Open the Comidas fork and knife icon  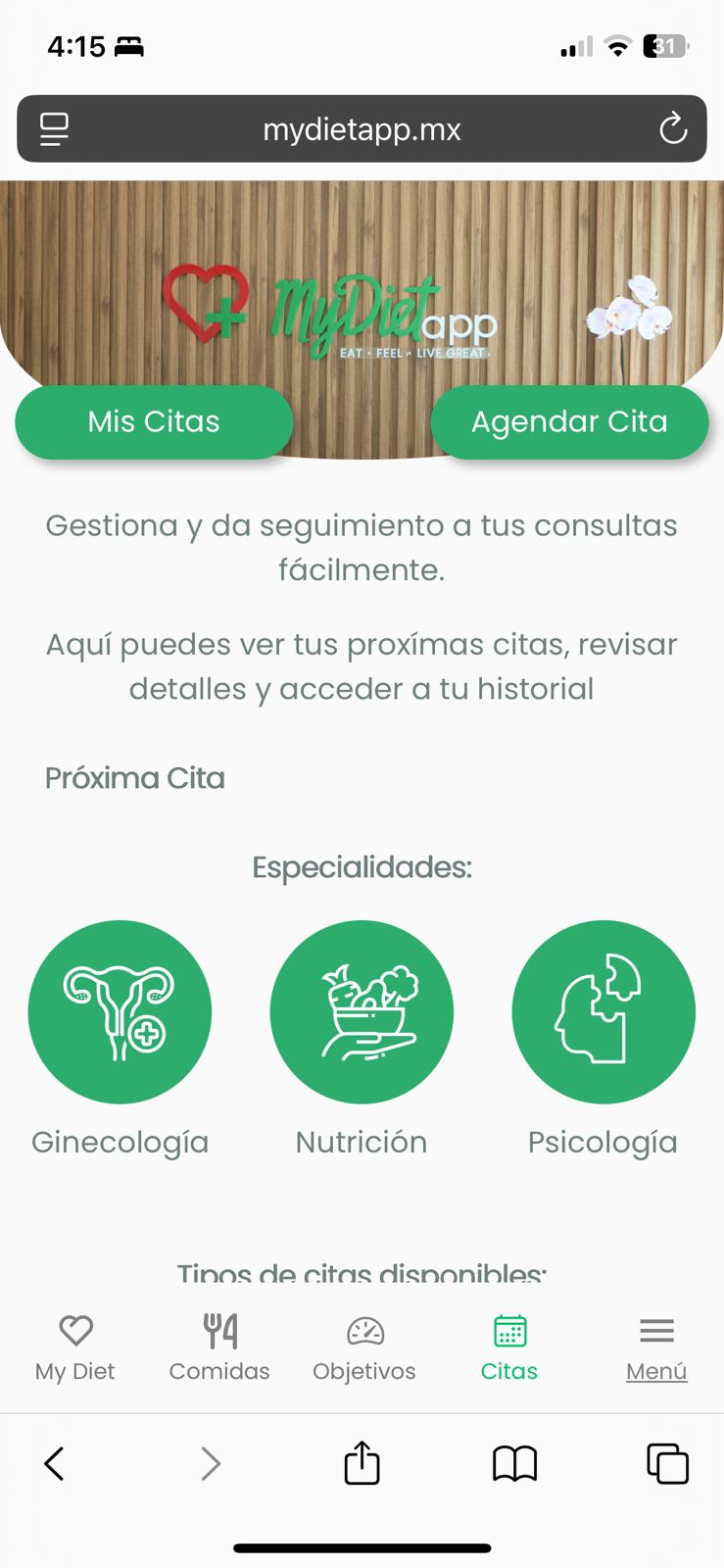(x=218, y=1330)
